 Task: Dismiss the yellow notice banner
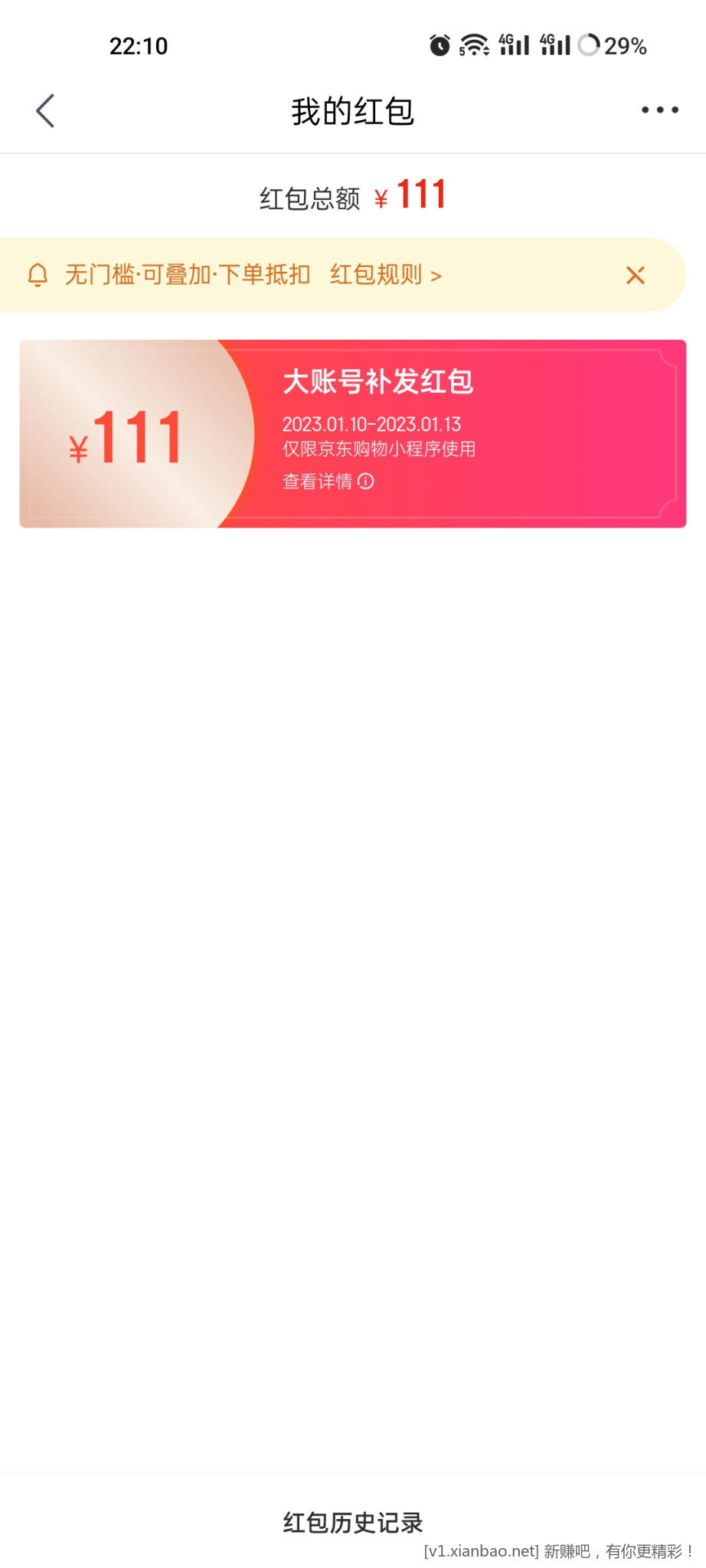(x=635, y=275)
